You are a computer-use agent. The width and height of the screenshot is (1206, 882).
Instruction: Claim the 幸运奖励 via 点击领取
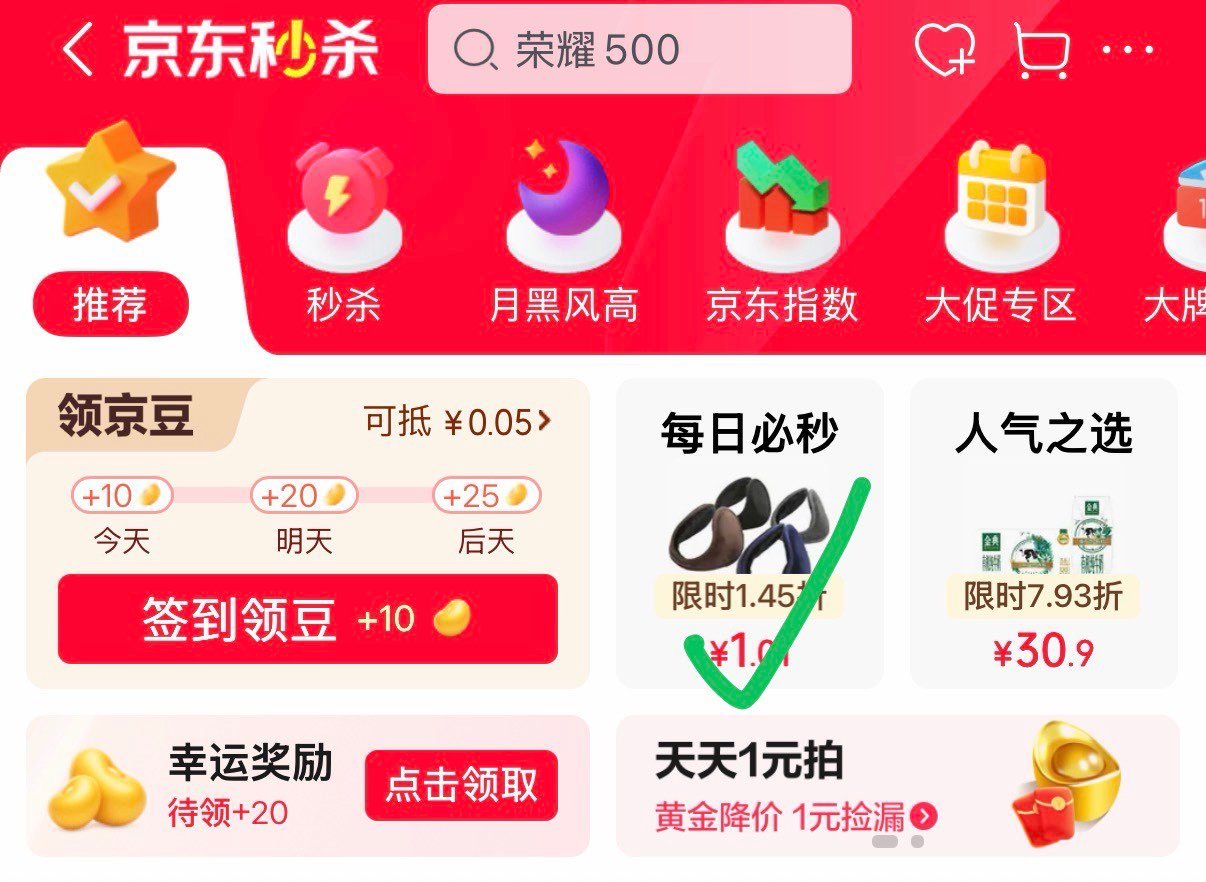(461, 786)
